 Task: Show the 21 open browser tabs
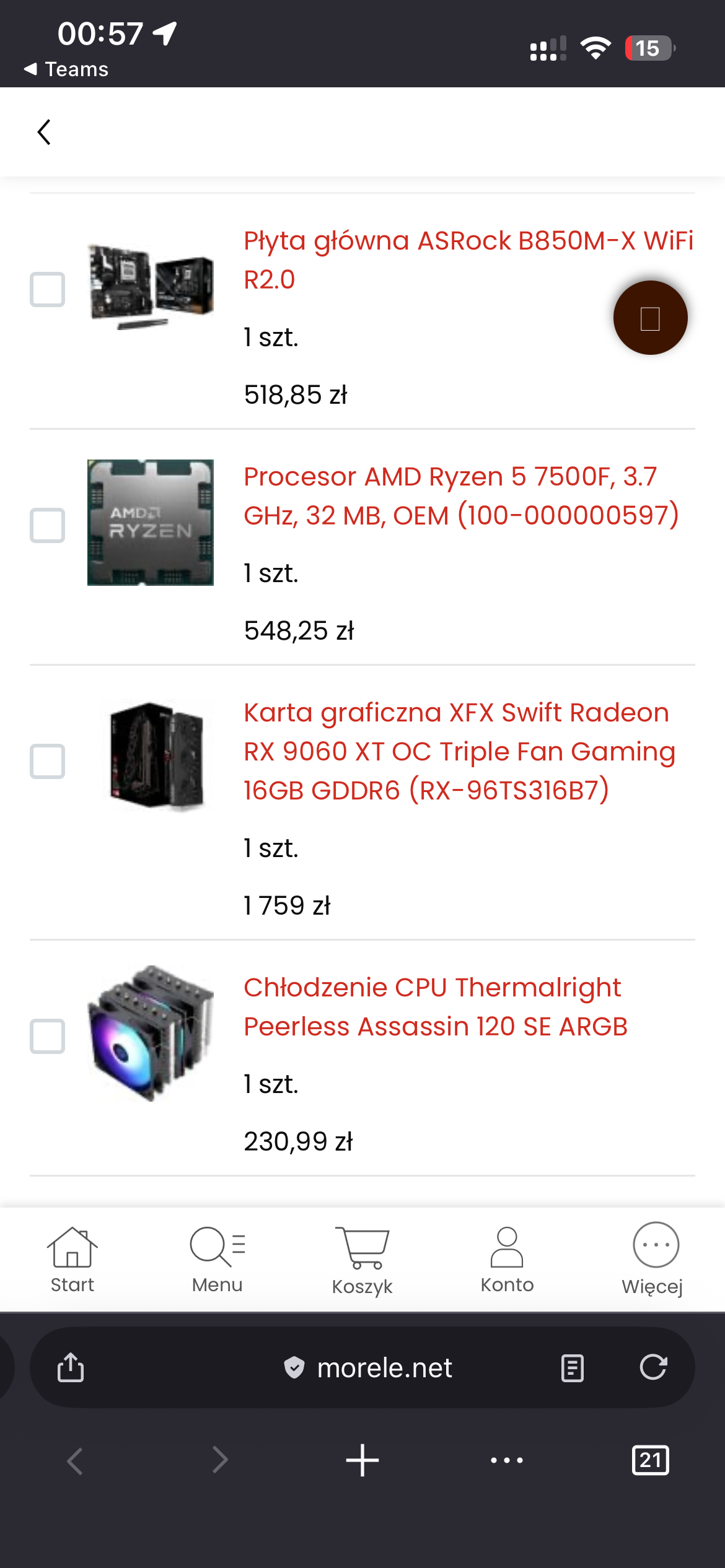(650, 1460)
